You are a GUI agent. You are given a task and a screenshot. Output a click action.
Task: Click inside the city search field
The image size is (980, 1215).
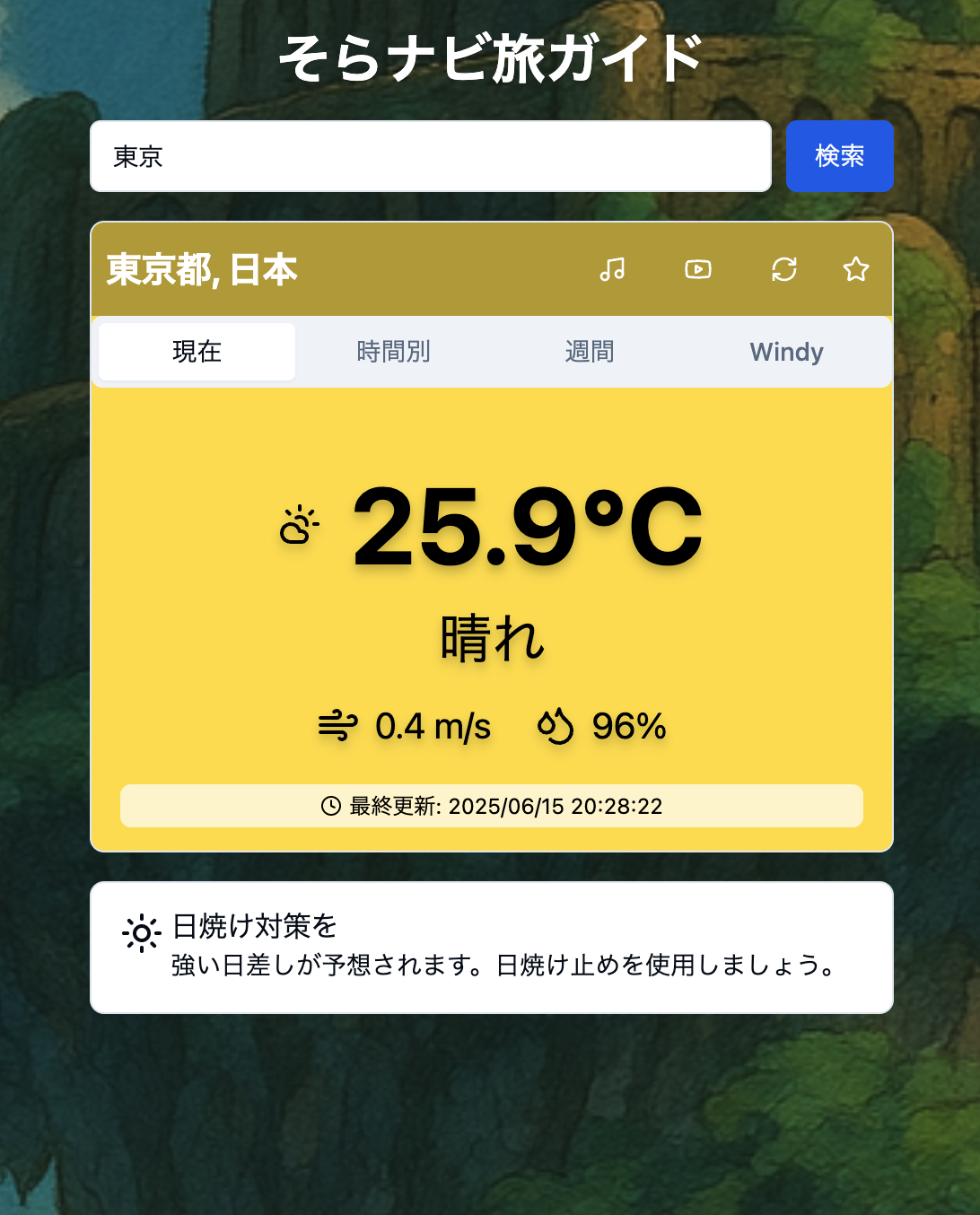[x=431, y=156]
